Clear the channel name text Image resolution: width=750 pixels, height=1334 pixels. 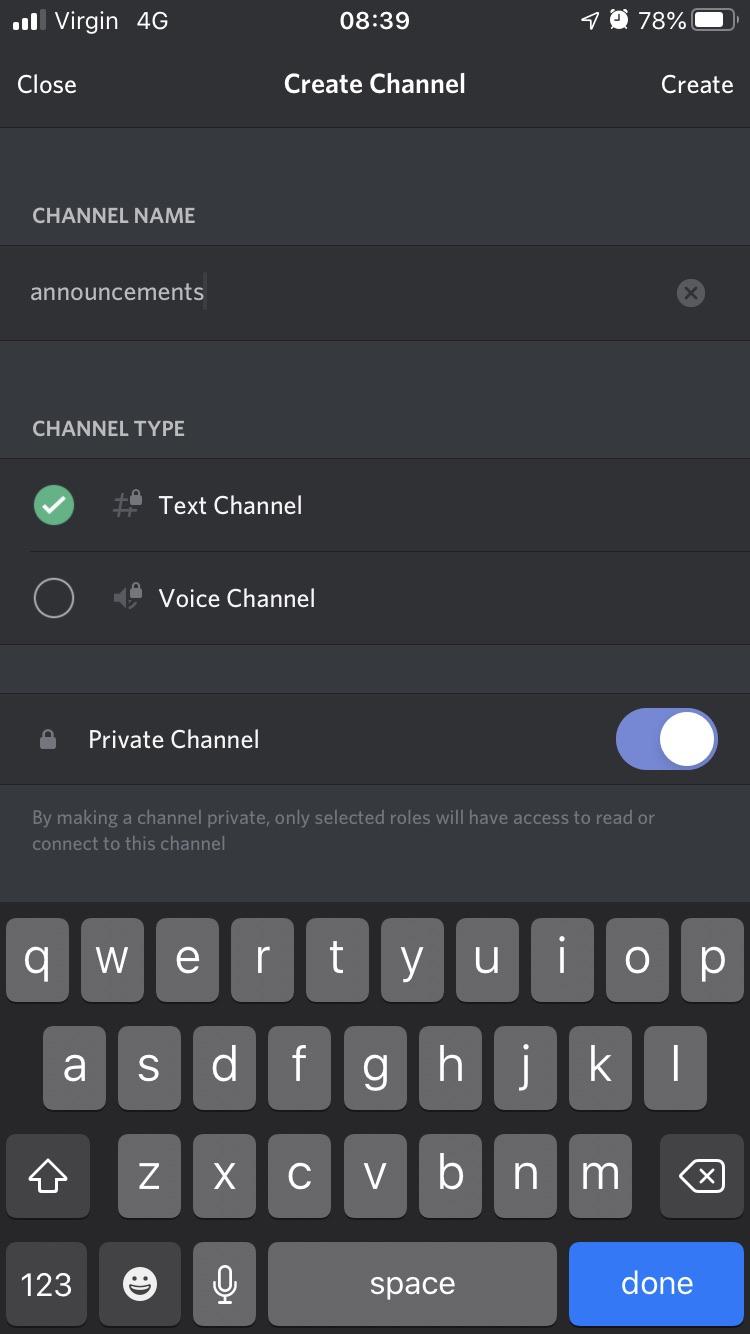[x=690, y=293]
